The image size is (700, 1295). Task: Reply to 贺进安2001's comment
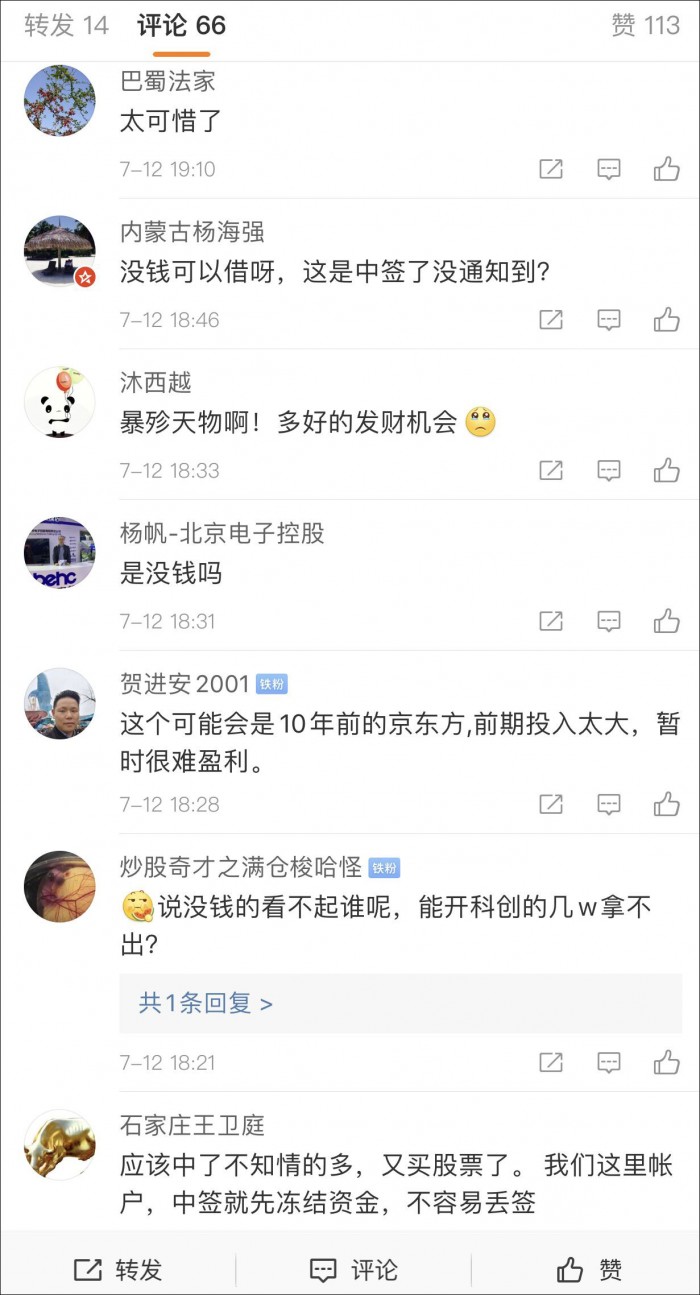609,804
